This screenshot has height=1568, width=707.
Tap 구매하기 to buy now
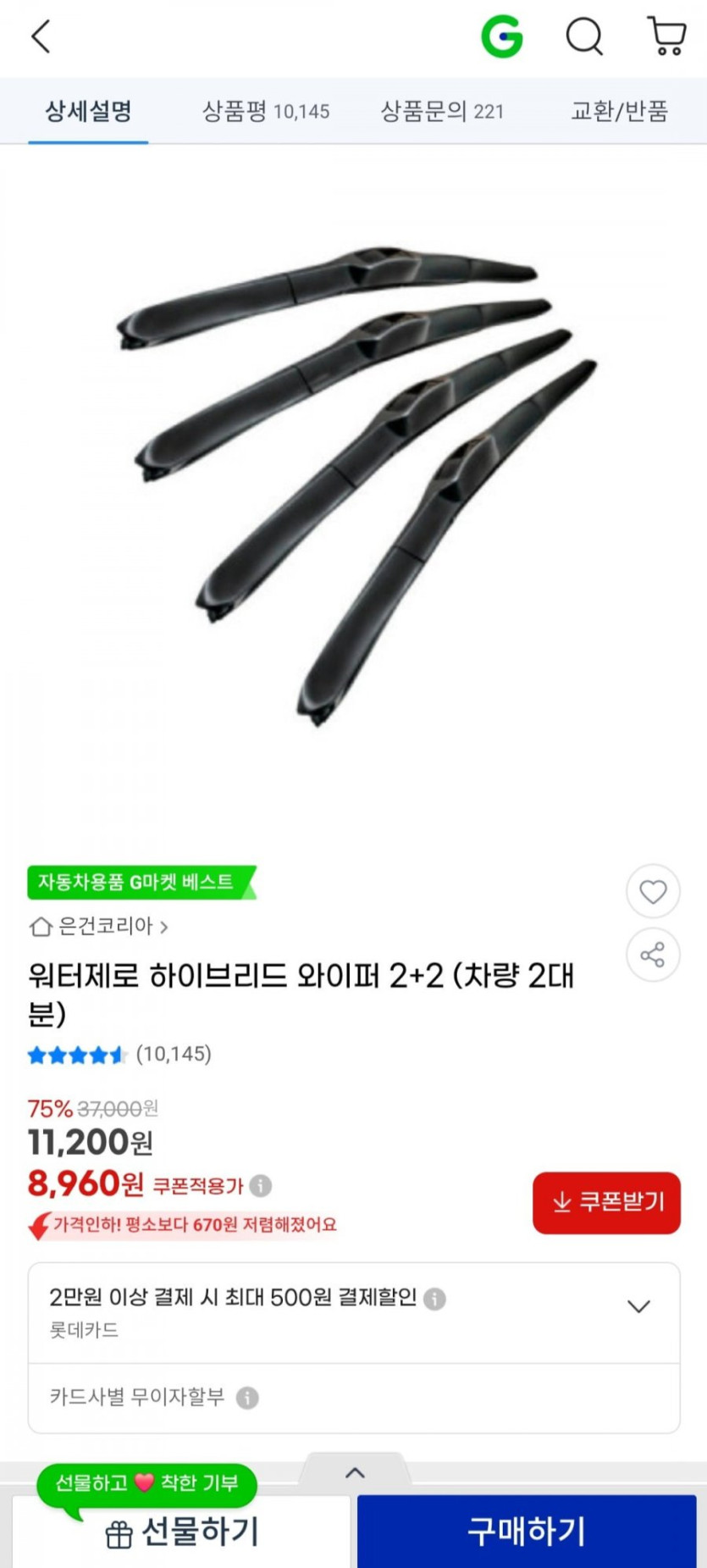pyautogui.click(x=526, y=1532)
